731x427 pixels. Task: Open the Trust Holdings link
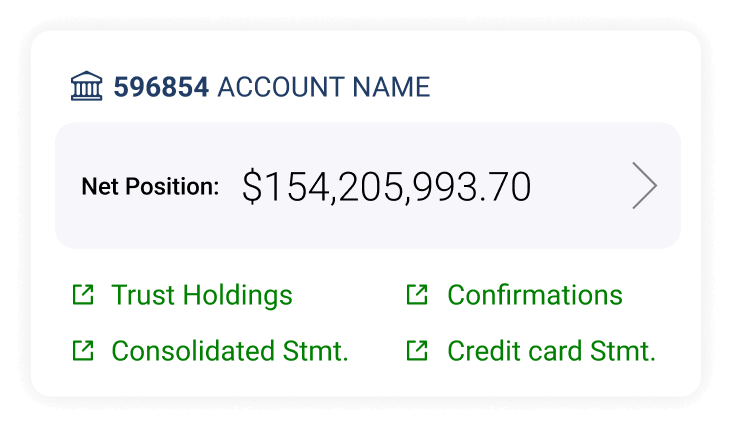click(201, 295)
